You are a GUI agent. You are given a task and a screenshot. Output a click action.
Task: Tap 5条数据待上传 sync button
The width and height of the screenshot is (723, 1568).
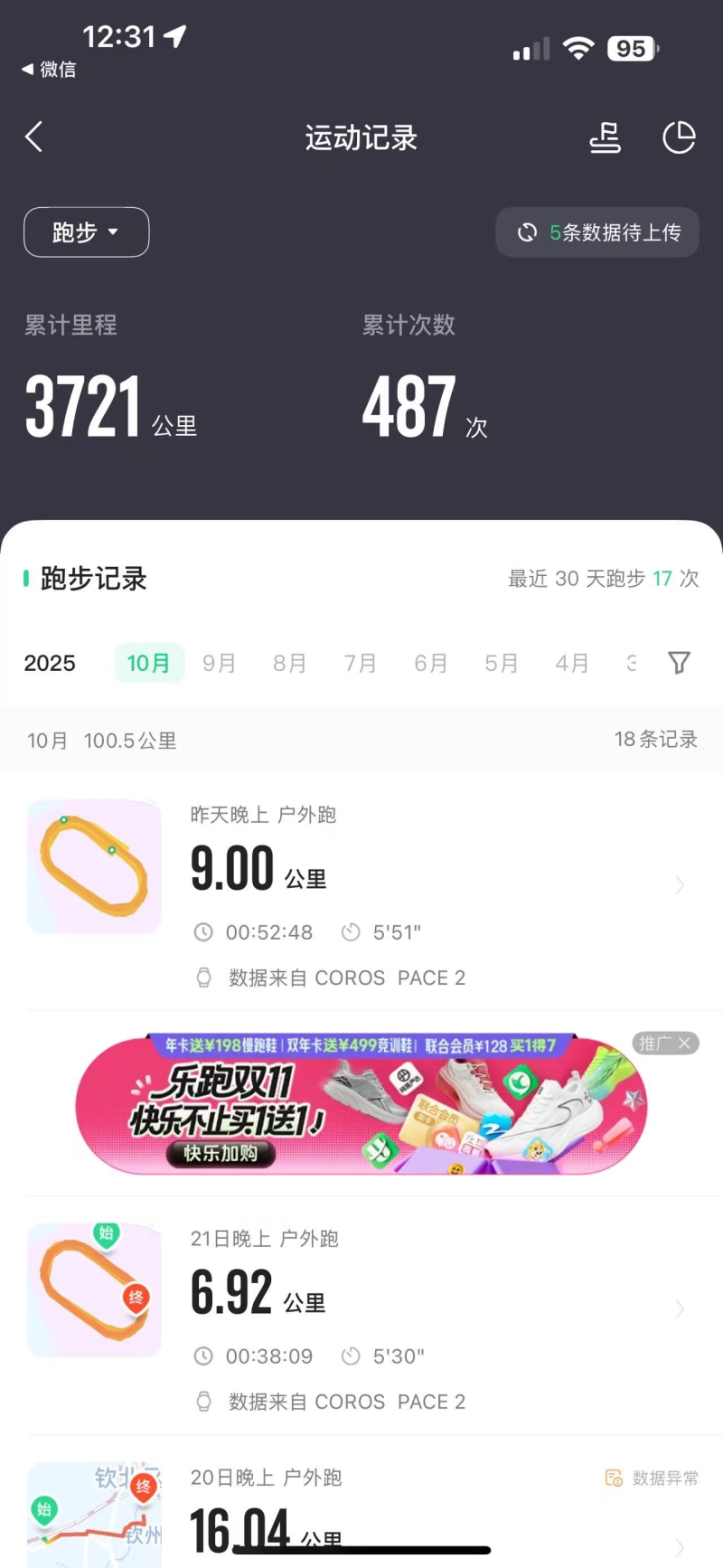[597, 232]
